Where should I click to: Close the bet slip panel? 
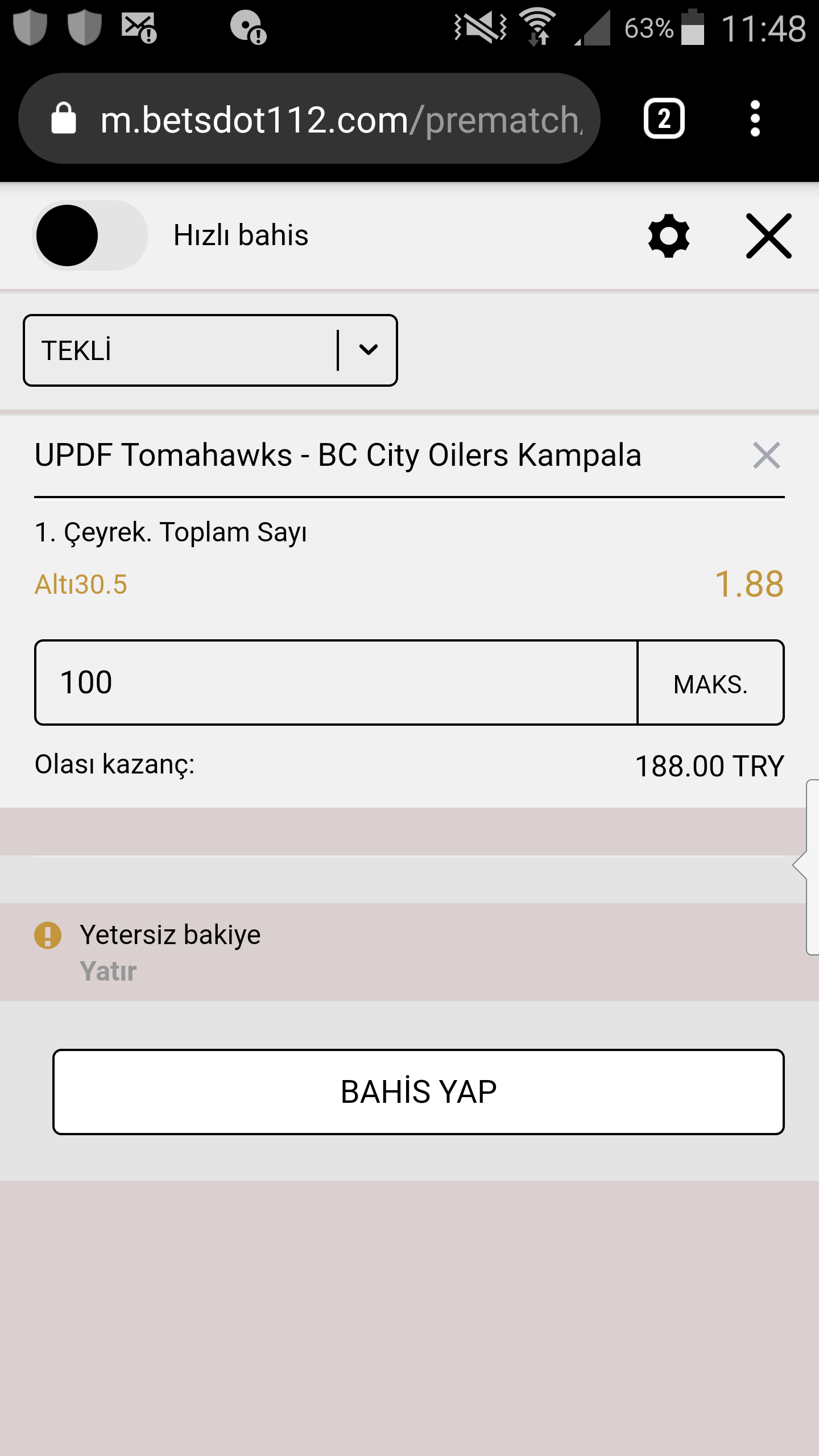tap(769, 236)
